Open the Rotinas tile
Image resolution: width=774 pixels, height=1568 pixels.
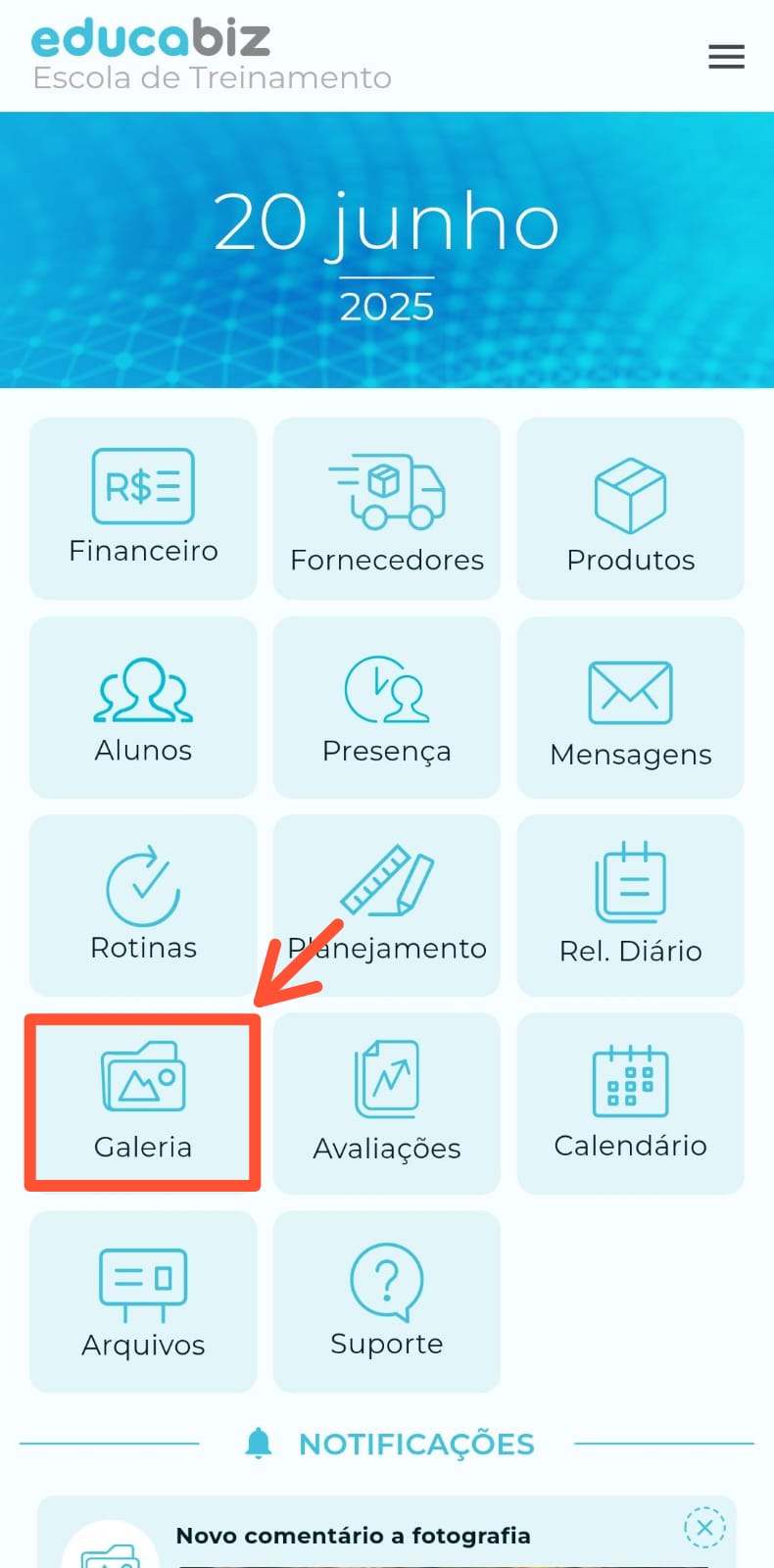(x=143, y=906)
